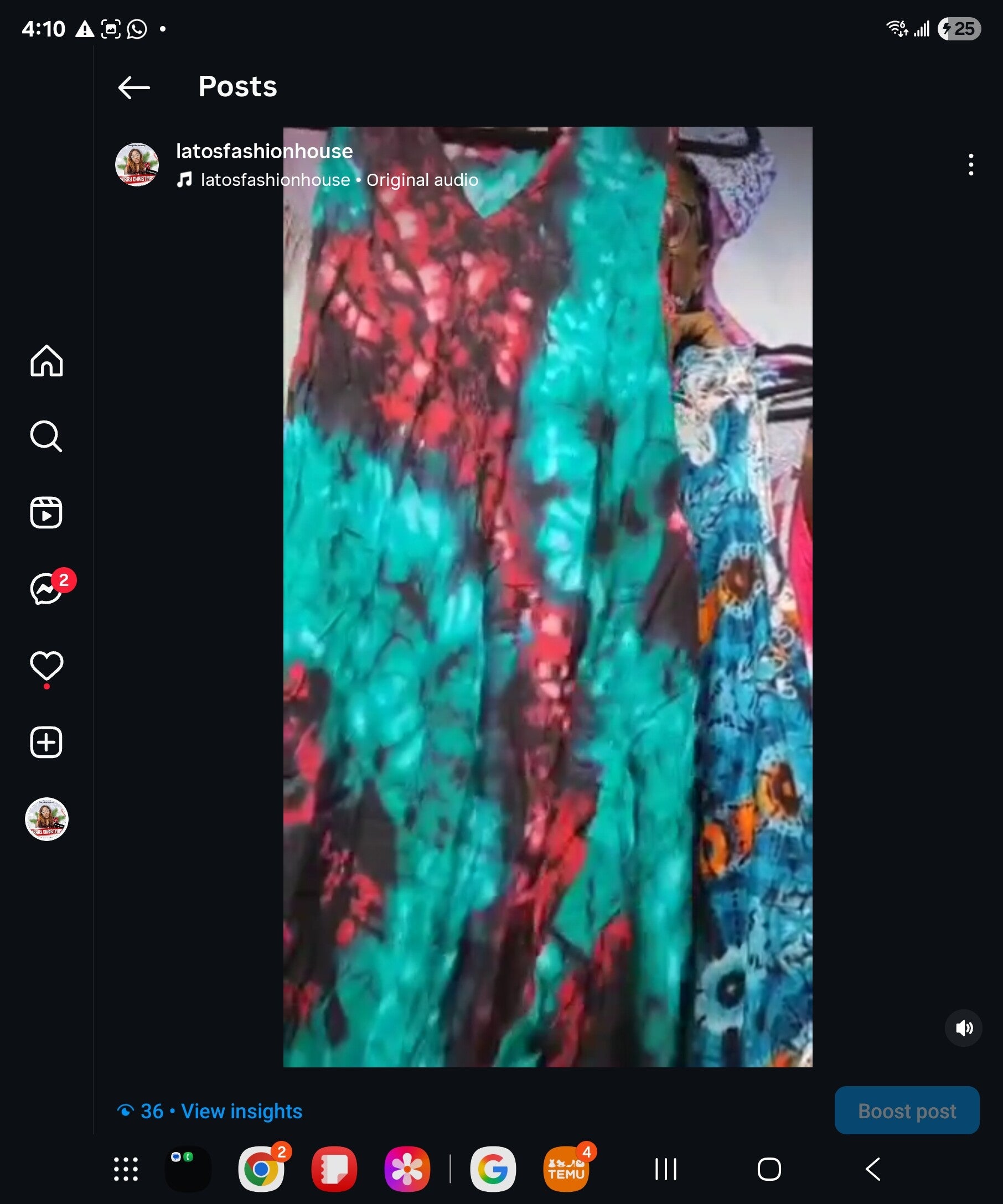The height and width of the screenshot is (1204, 1003).
Task: Open the post's three-dot options menu
Action: pyautogui.click(x=970, y=164)
